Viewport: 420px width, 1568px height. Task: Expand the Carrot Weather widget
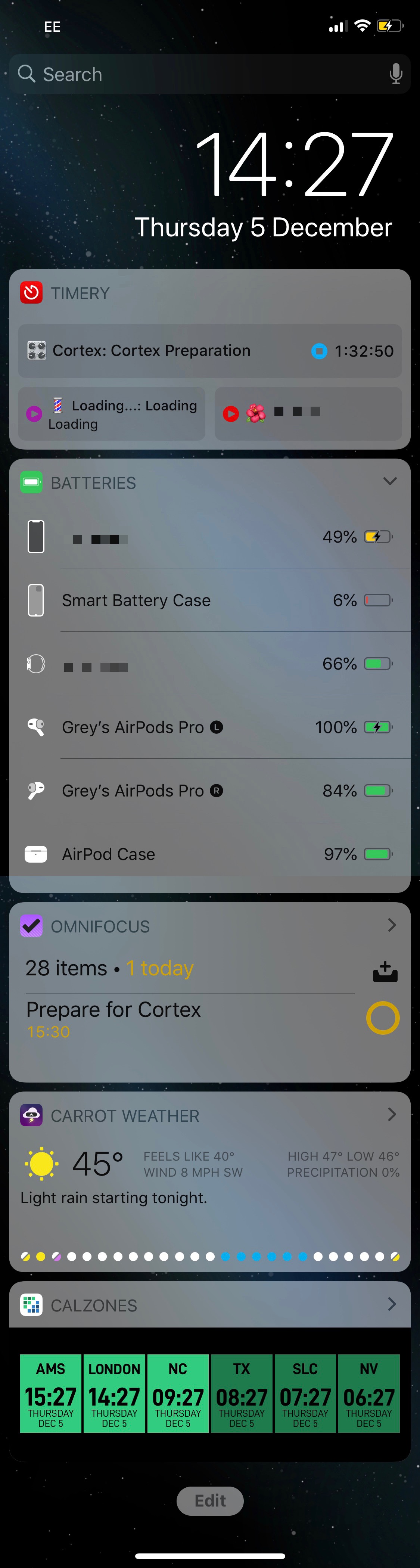coord(391,1115)
